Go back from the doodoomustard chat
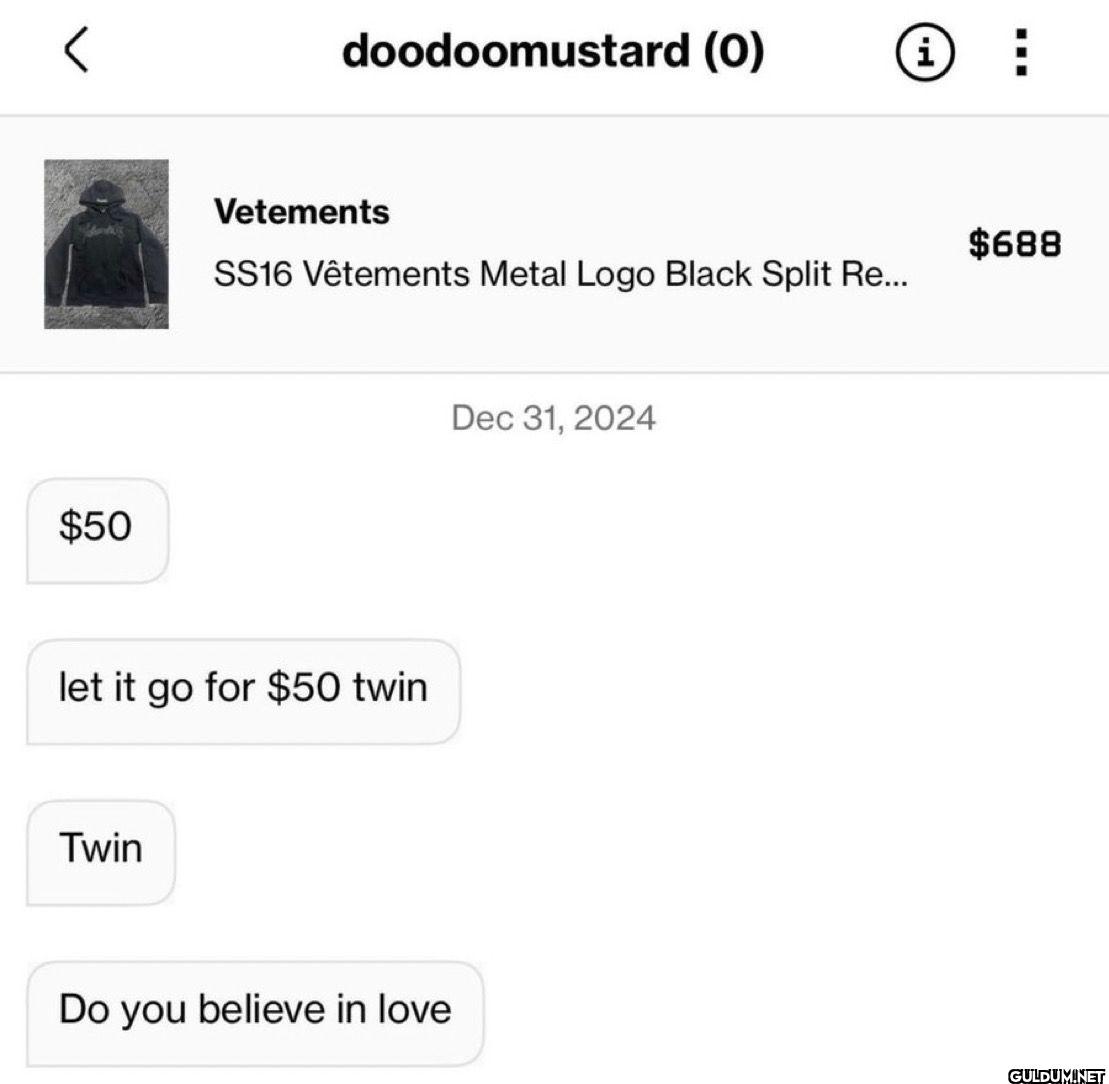Screen dimensions: 1109x1084 77,51
